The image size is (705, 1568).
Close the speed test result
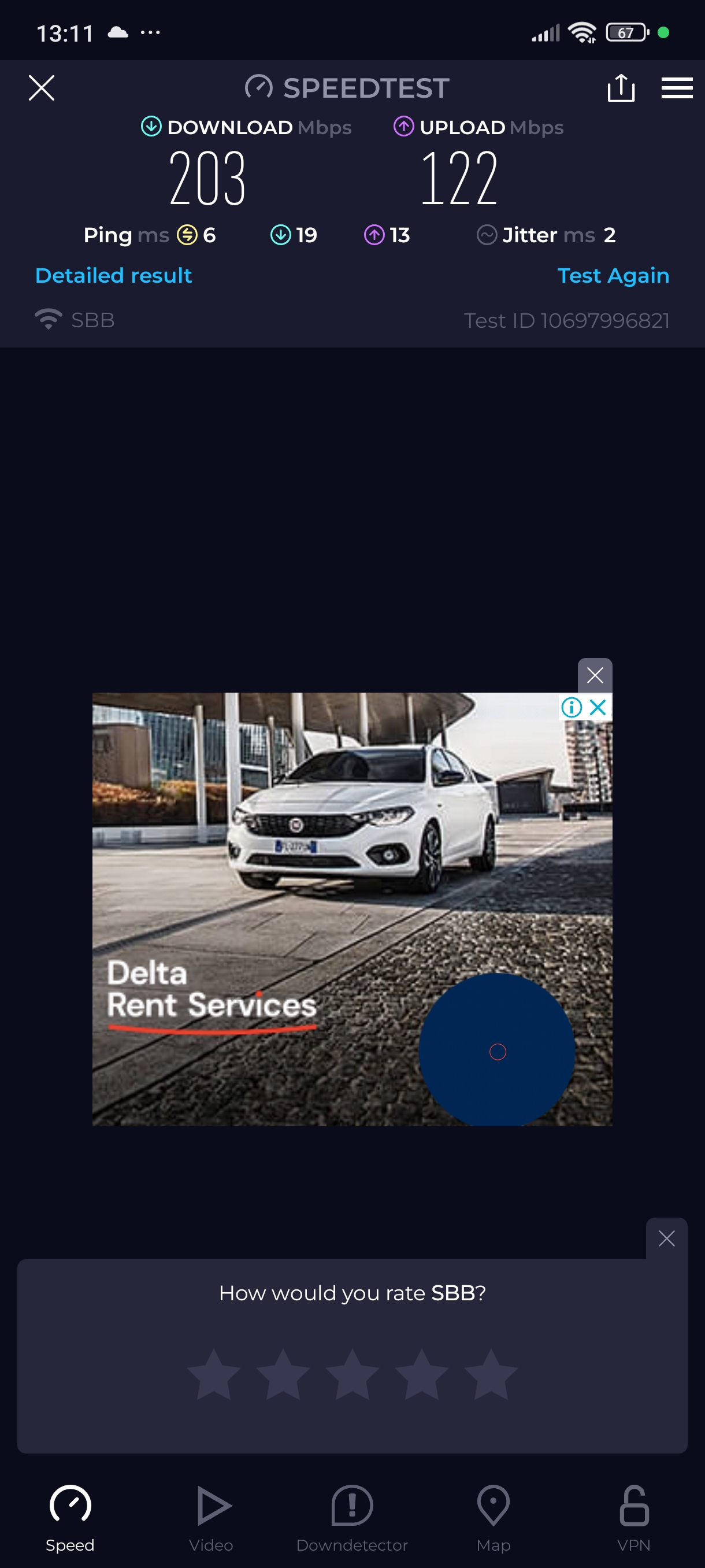[x=42, y=88]
